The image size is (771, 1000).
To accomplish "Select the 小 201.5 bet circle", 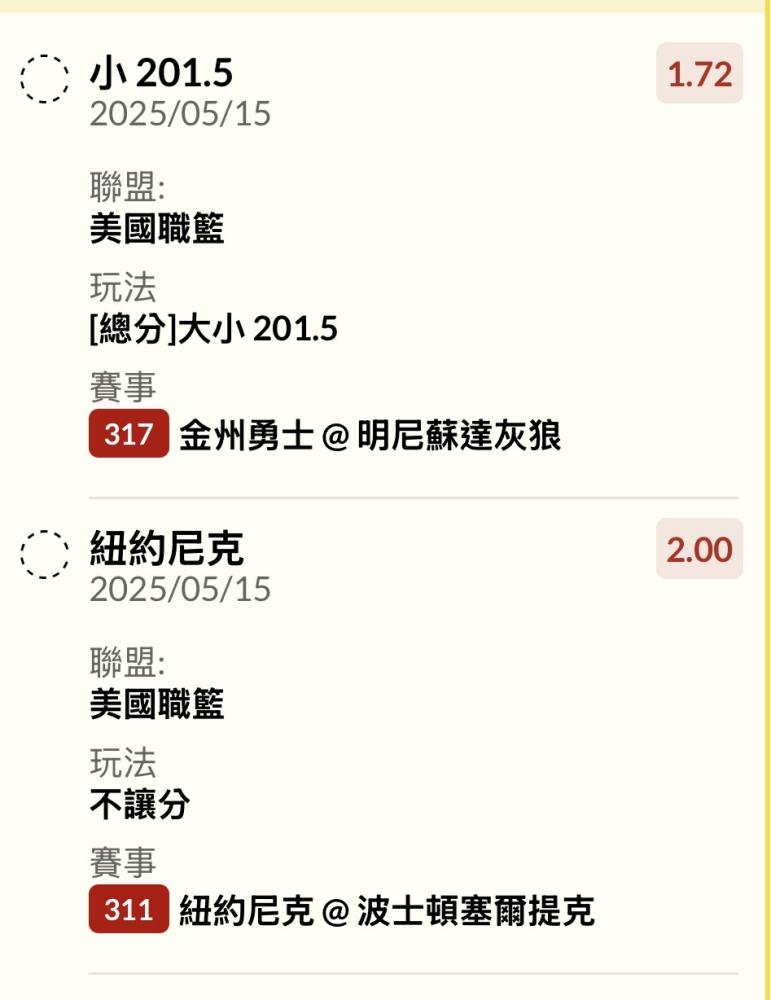I will pos(45,79).
